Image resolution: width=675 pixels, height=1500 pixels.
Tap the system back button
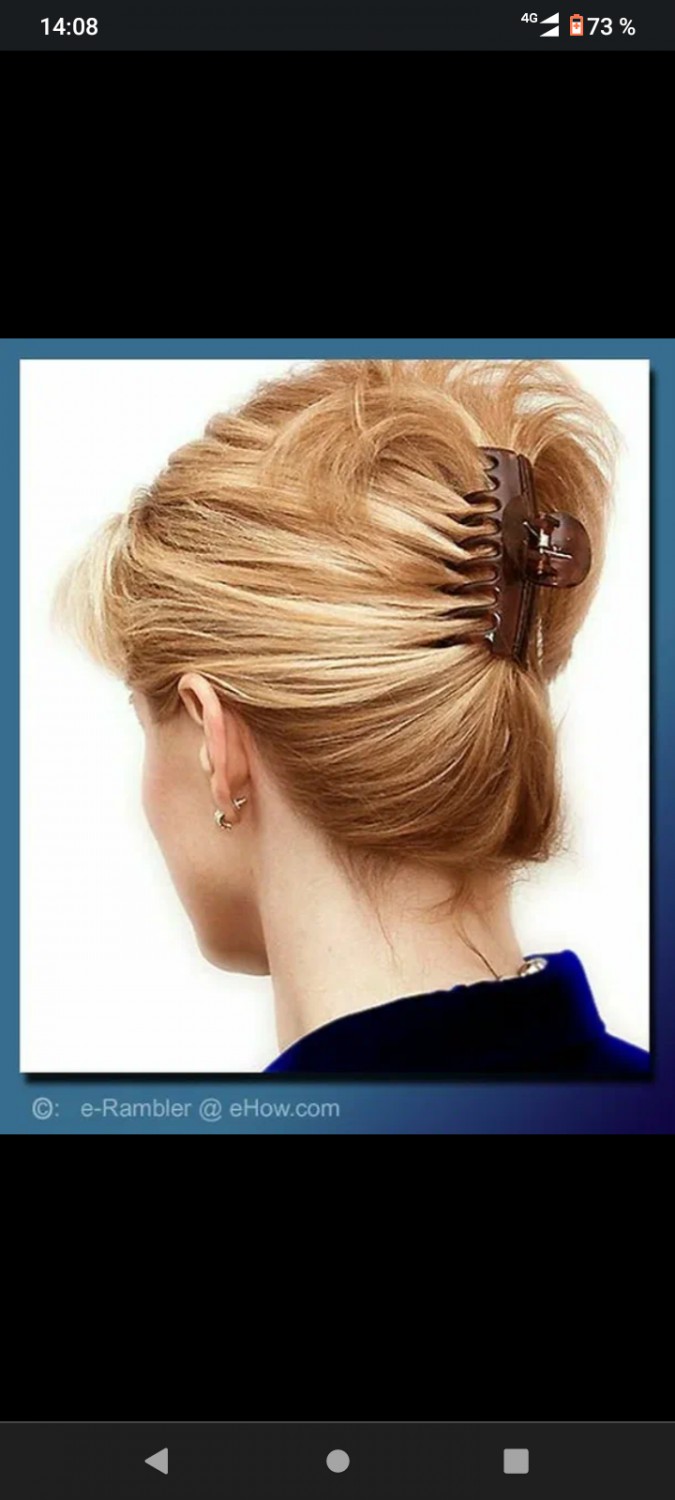(157, 1461)
